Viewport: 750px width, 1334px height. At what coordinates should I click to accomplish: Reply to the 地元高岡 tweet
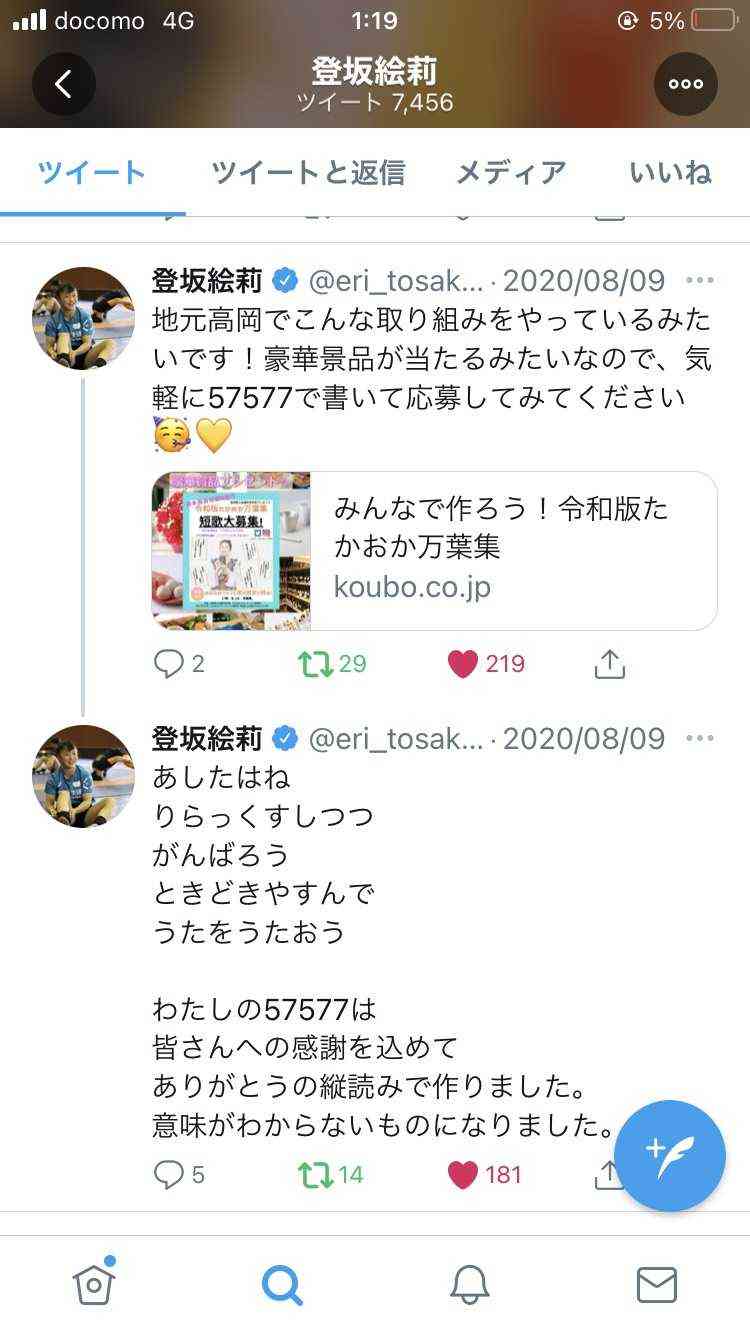click(169, 663)
